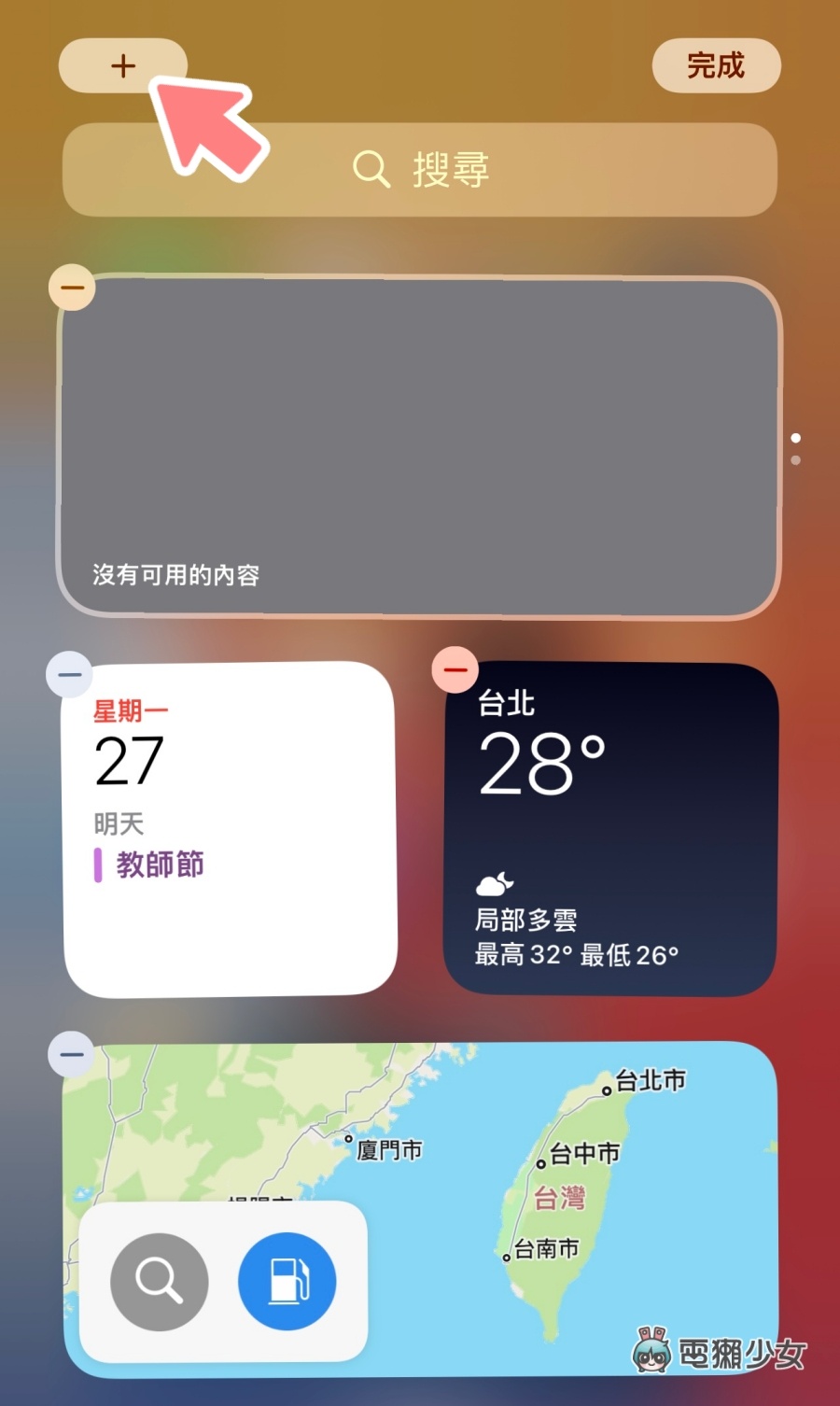Tap the magnifier search button in Maps widget

160,1281
